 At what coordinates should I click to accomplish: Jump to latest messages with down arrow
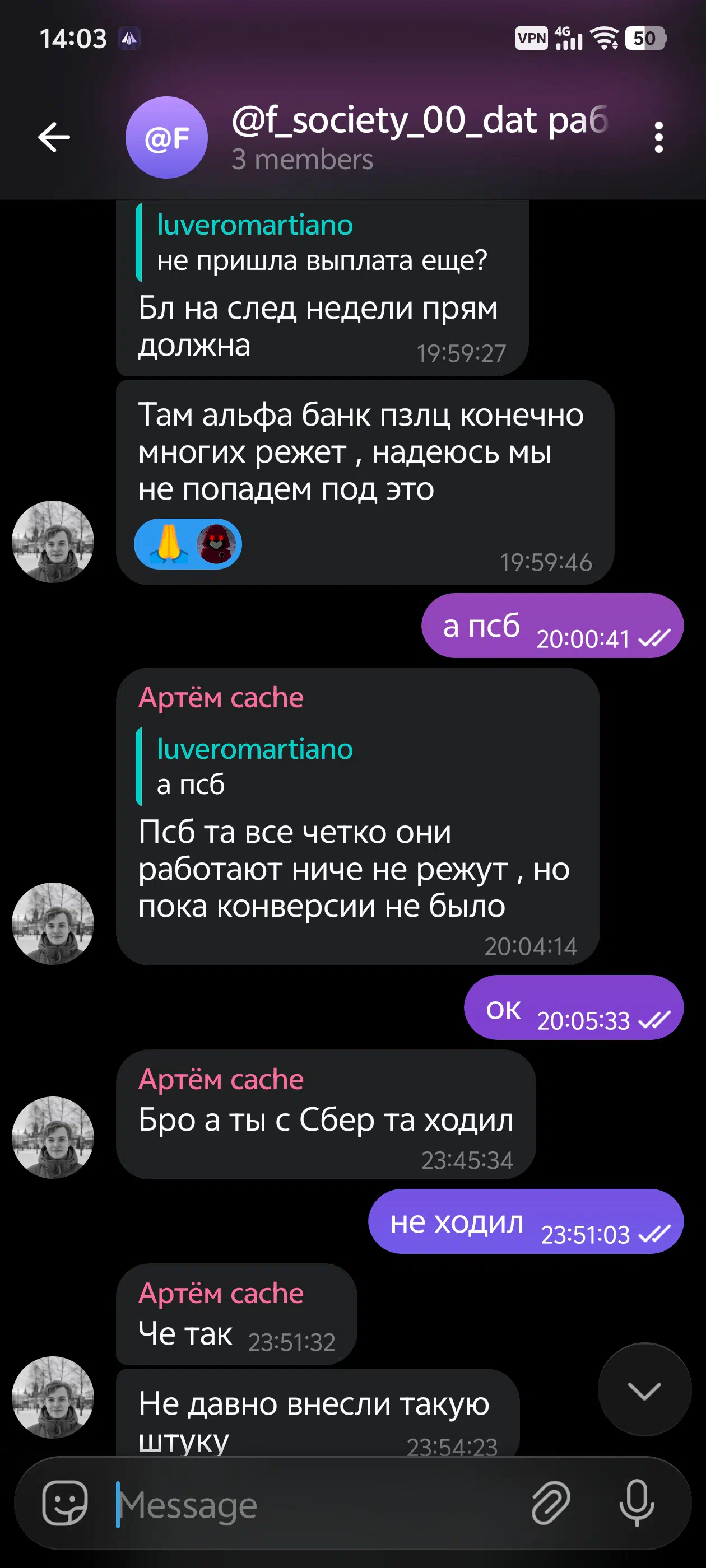[644, 1390]
